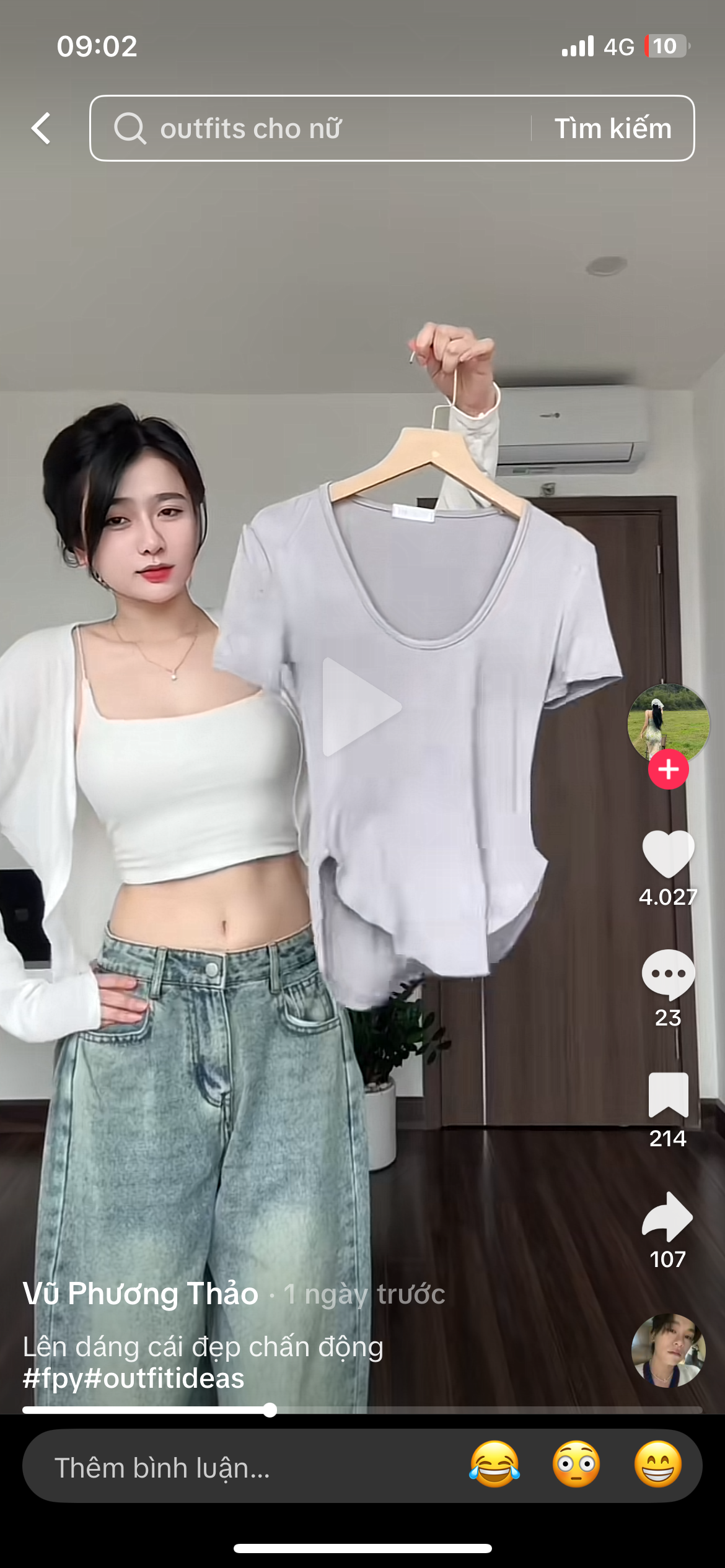Go back with the top-left arrow
Viewport: 725px width, 1568px height.
[41, 129]
